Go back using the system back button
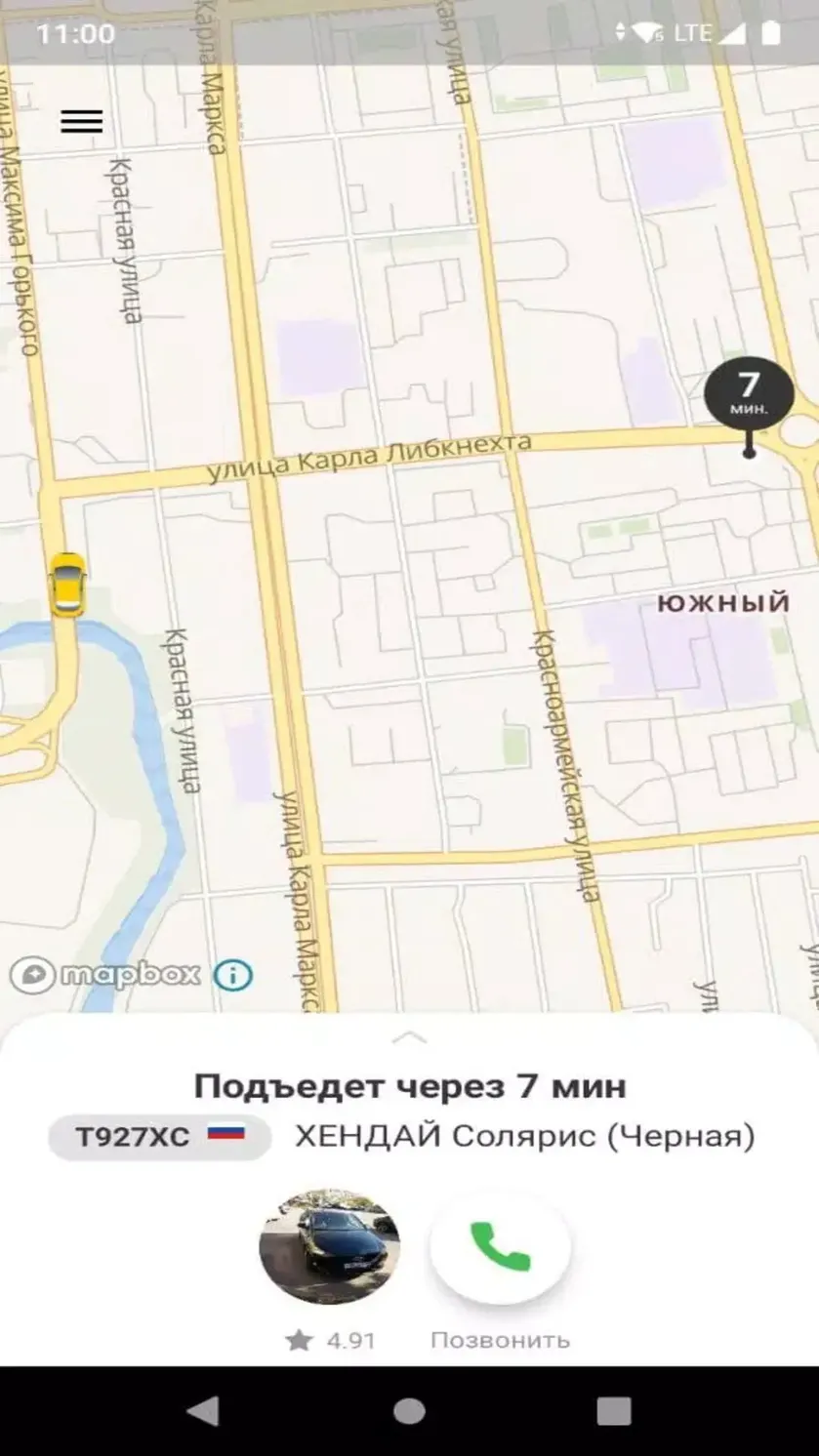819x1456 pixels. coord(203,1411)
